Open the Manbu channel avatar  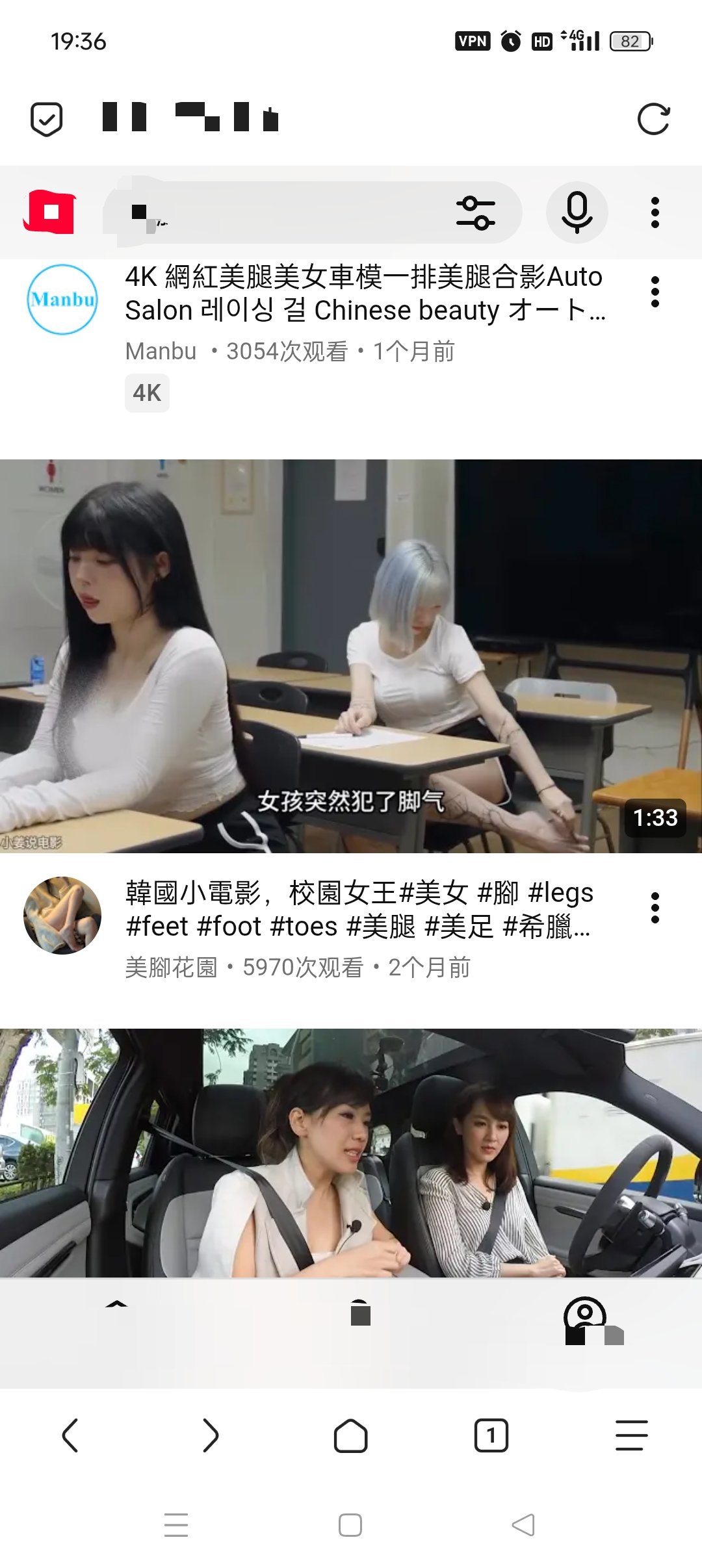62,300
